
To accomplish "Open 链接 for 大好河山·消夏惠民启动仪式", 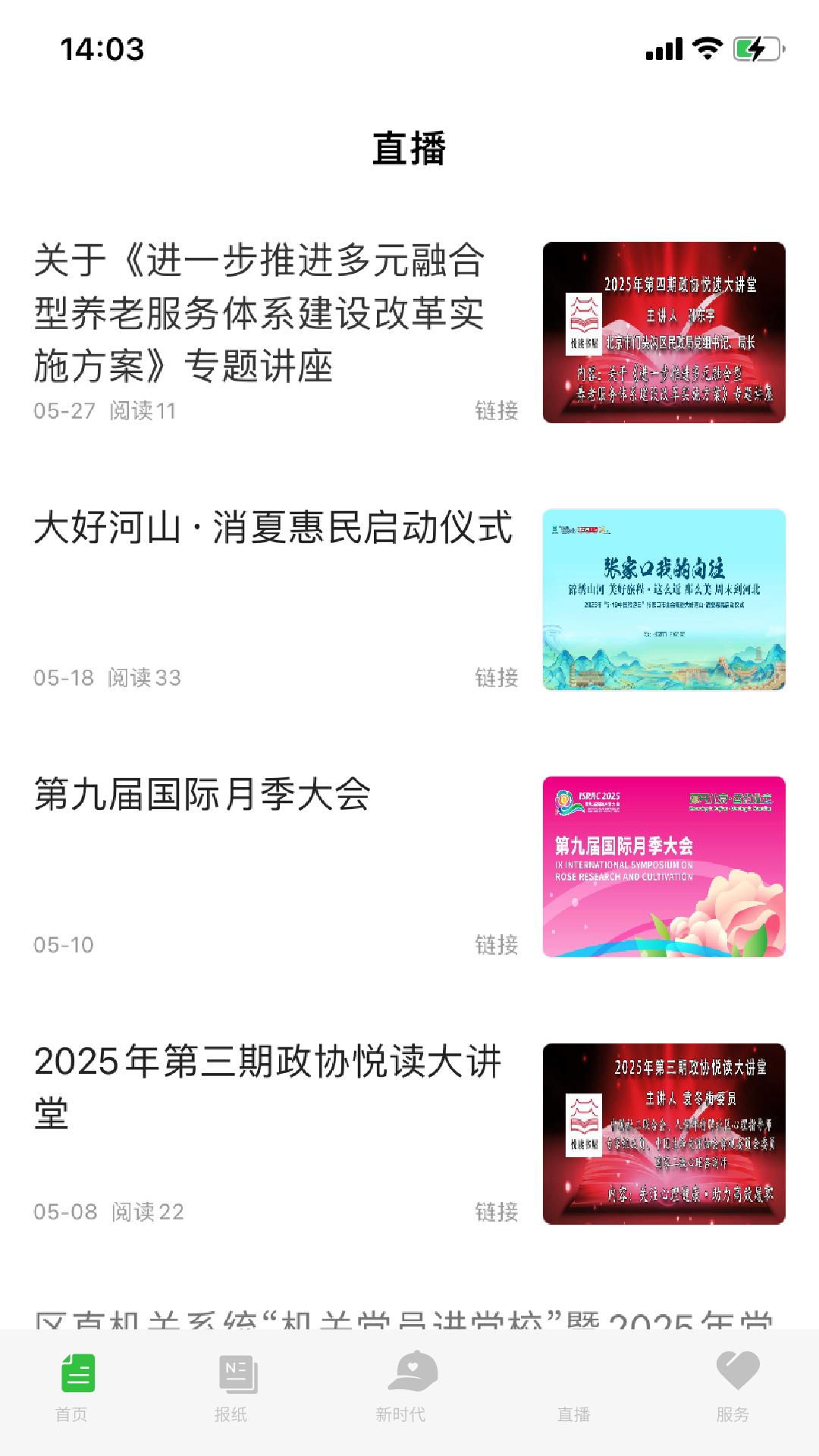I will click(x=497, y=679).
